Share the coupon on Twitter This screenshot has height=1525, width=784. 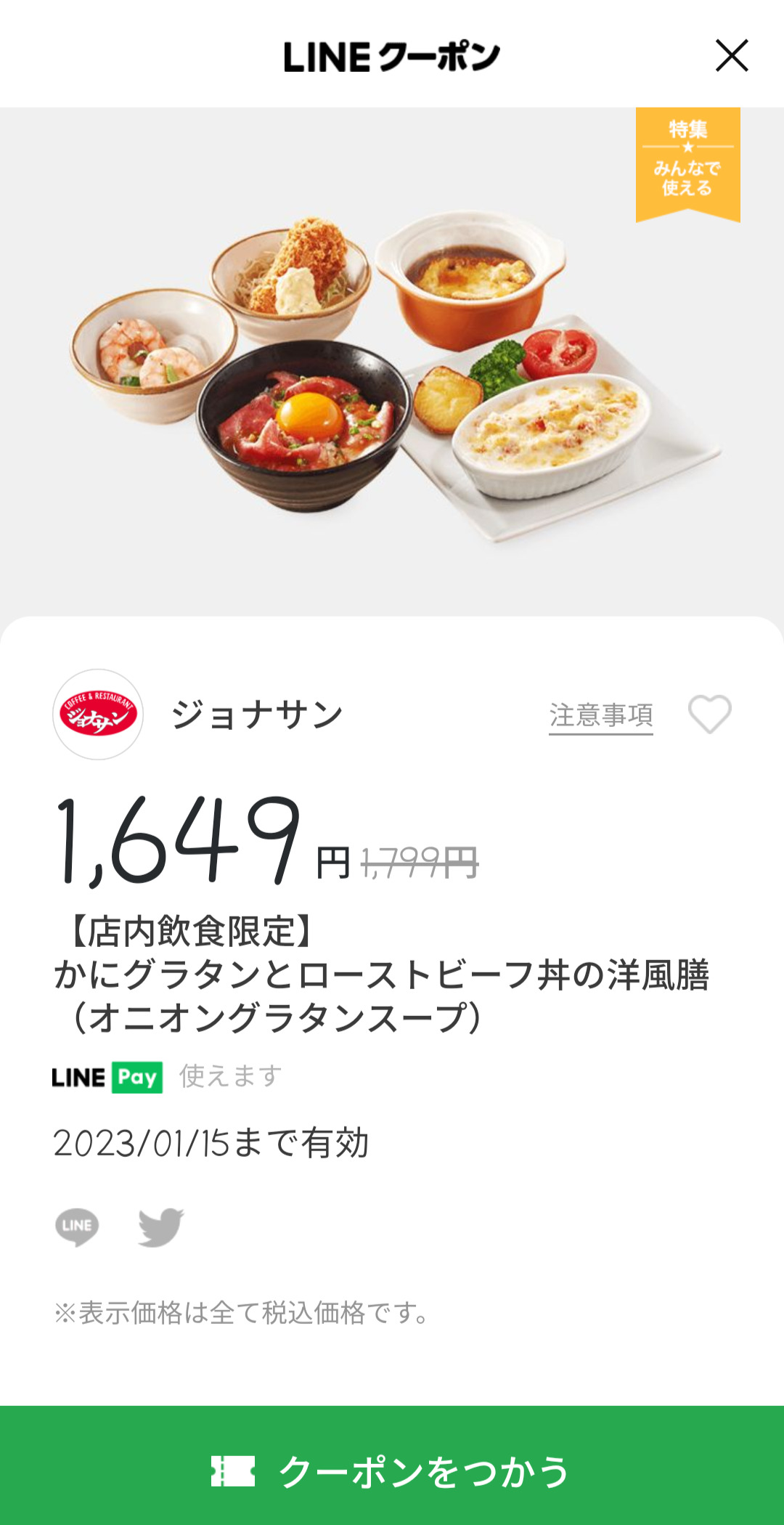pyautogui.click(x=161, y=1227)
